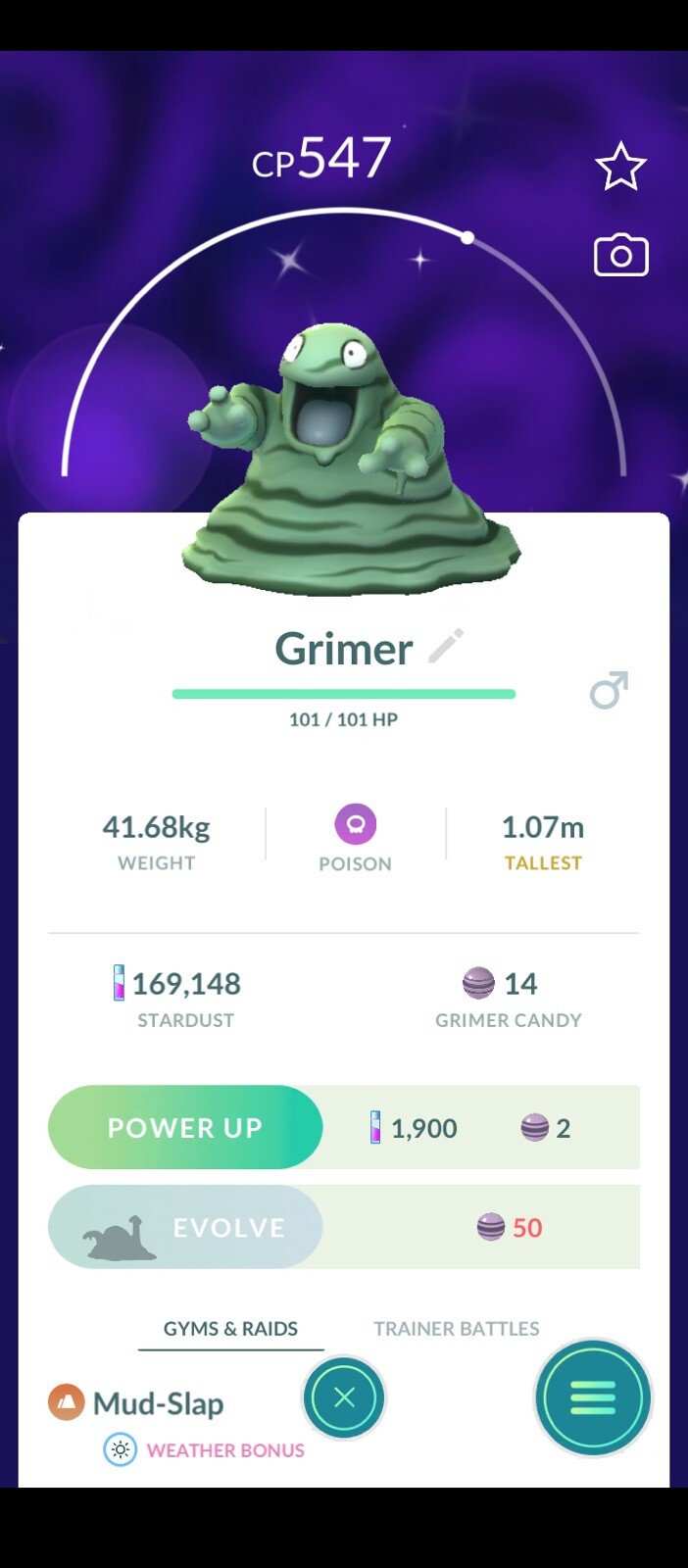The height and width of the screenshot is (1568, 688).
Task: Select the Gyms & Raids tab
Action: coord(230,1329)
